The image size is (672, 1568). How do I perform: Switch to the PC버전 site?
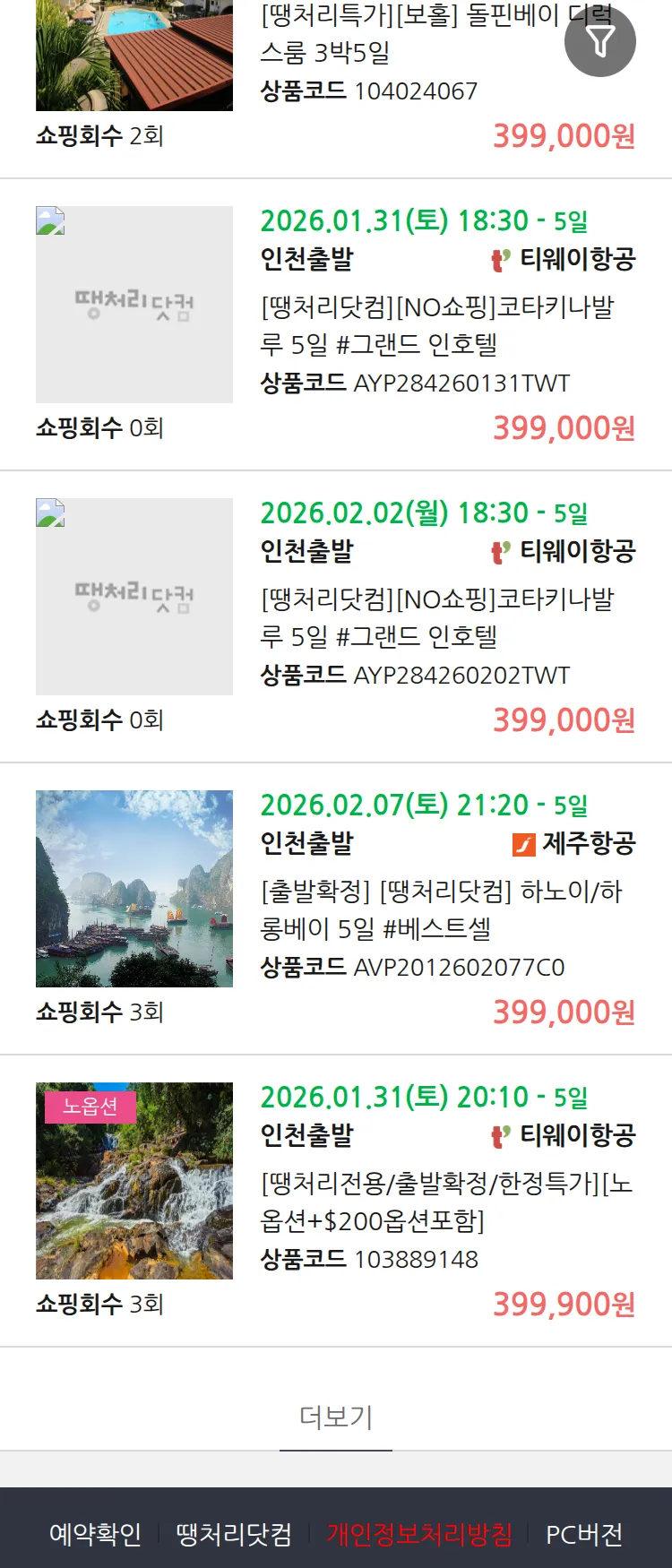pyautogui.click(x=584, y=1534)
